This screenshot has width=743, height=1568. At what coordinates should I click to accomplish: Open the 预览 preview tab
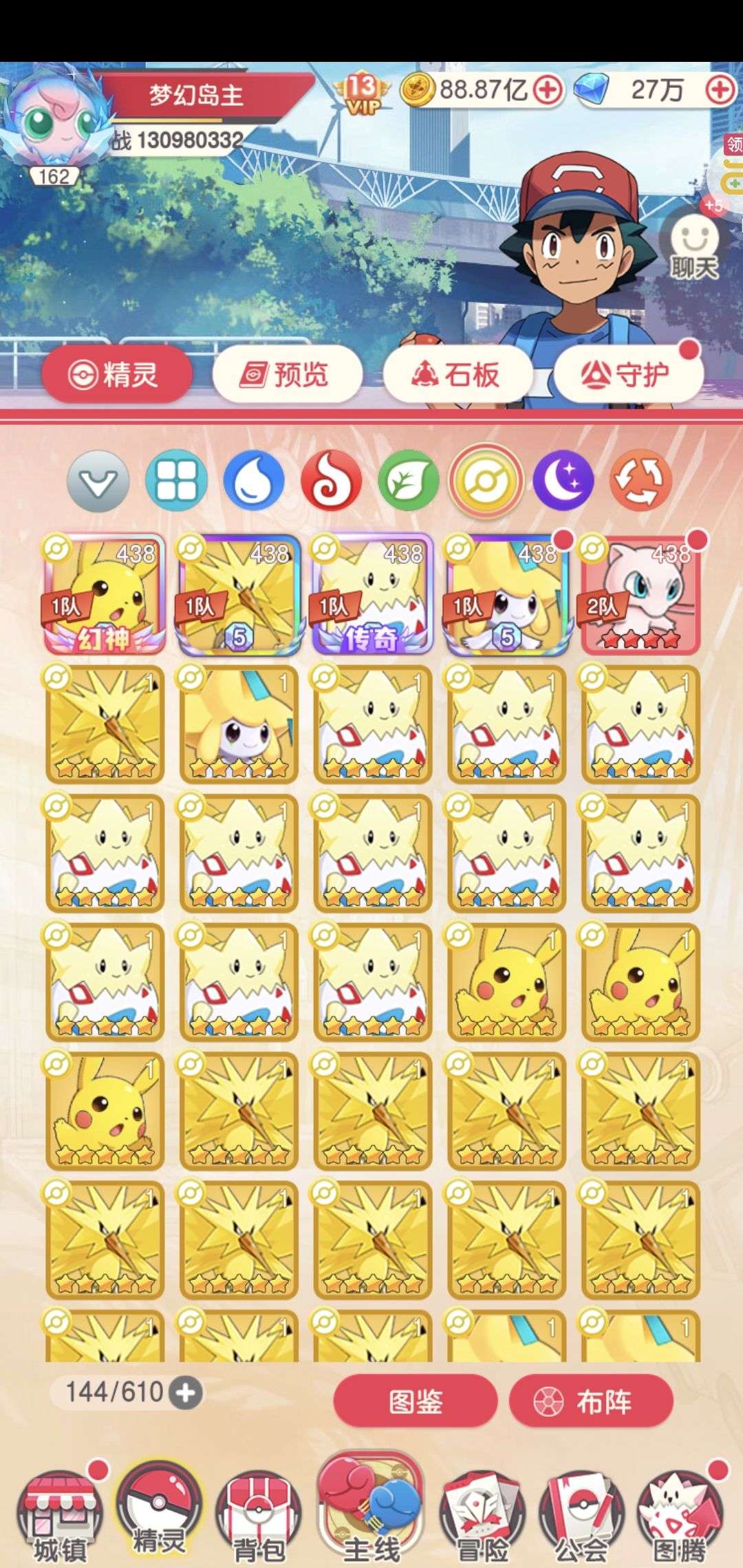tap(287, 375)
